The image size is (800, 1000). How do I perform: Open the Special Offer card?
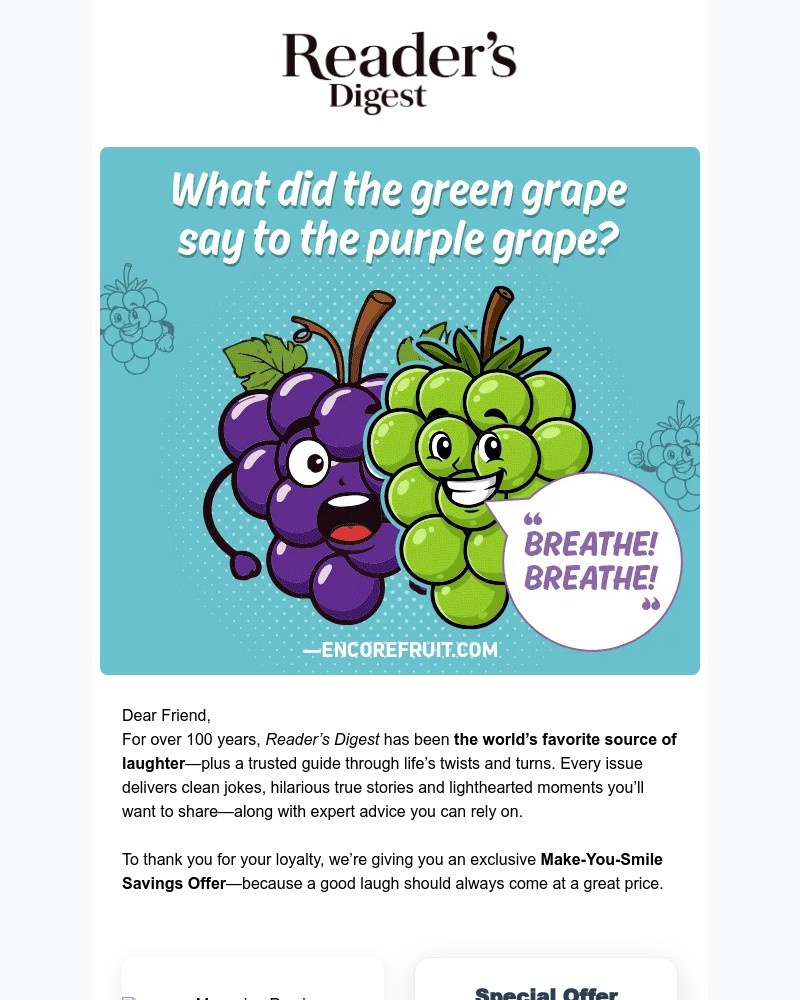click(x=546, y=985)
